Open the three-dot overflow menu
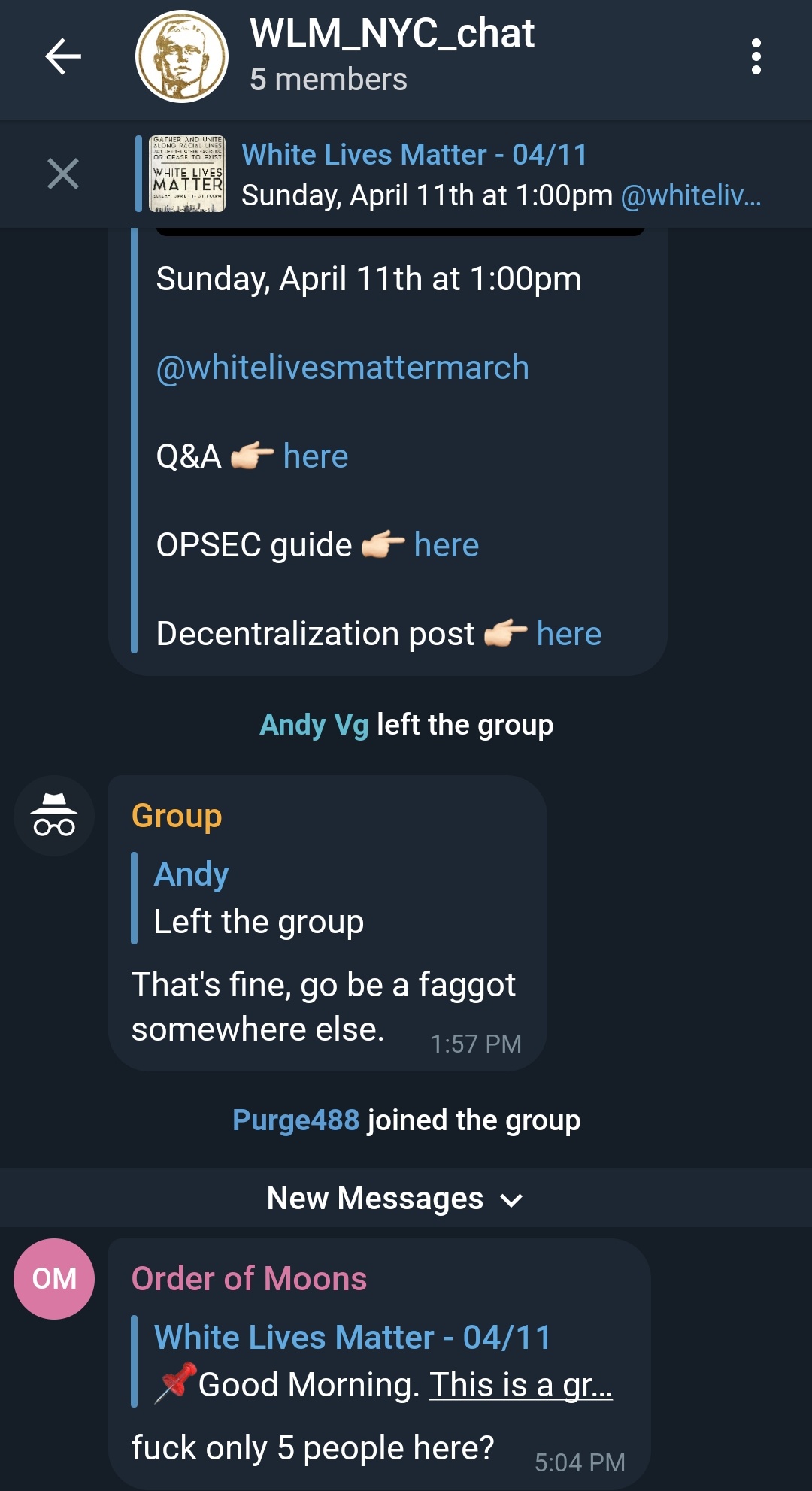 (x=756, y=56)
